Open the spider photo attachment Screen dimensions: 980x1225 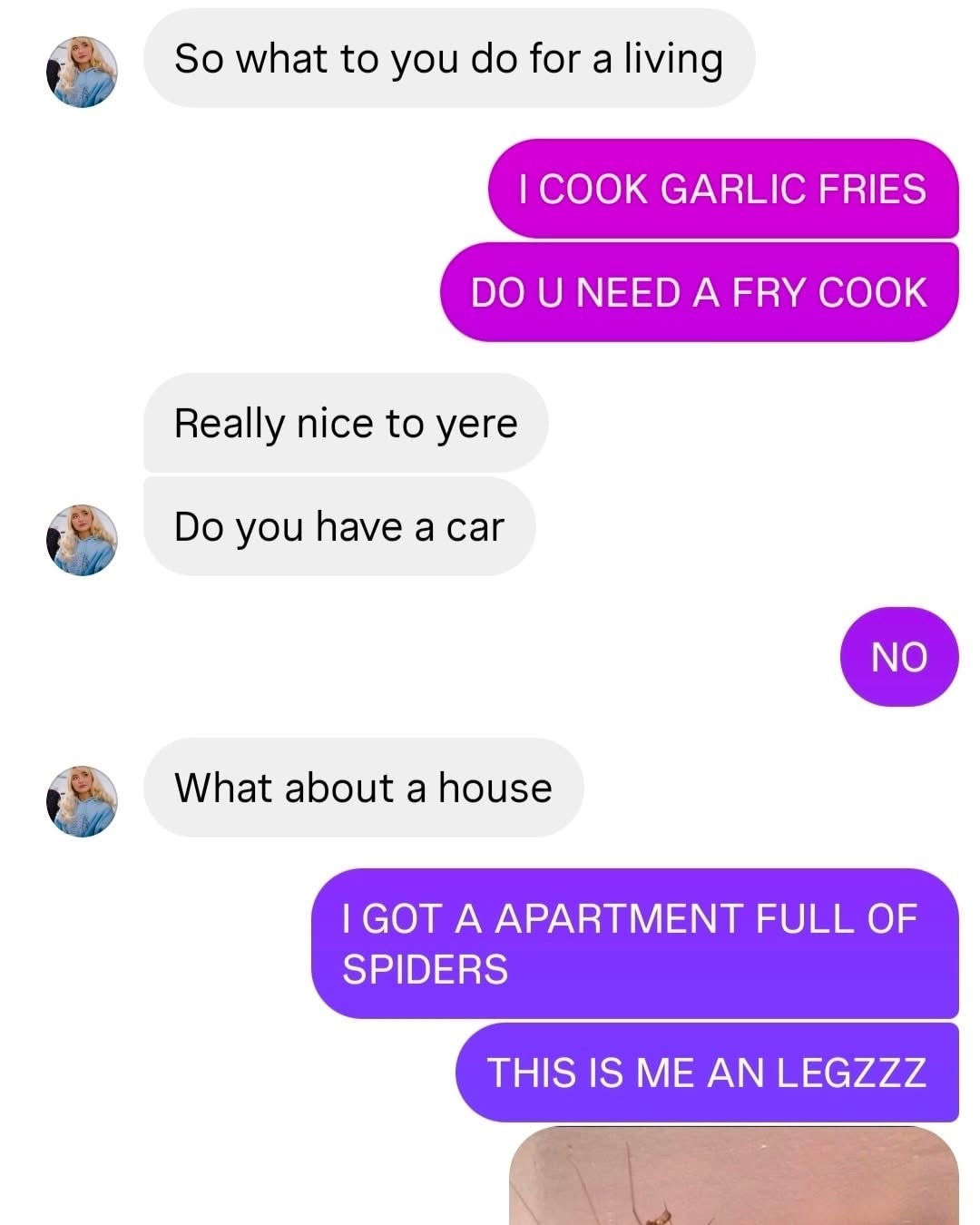coord(733,1178)
